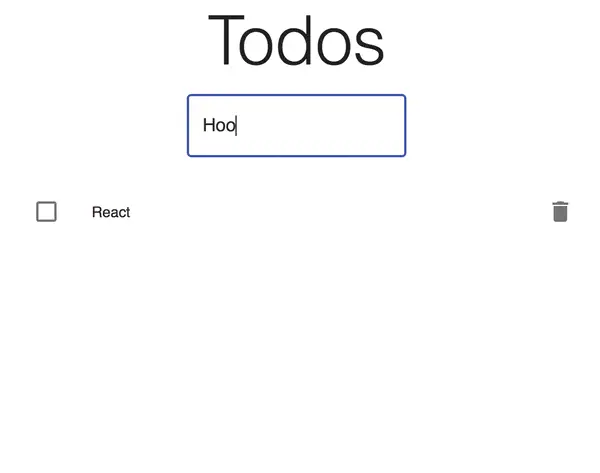
Task: Tap the todo text input field
Action: [296, 126]
